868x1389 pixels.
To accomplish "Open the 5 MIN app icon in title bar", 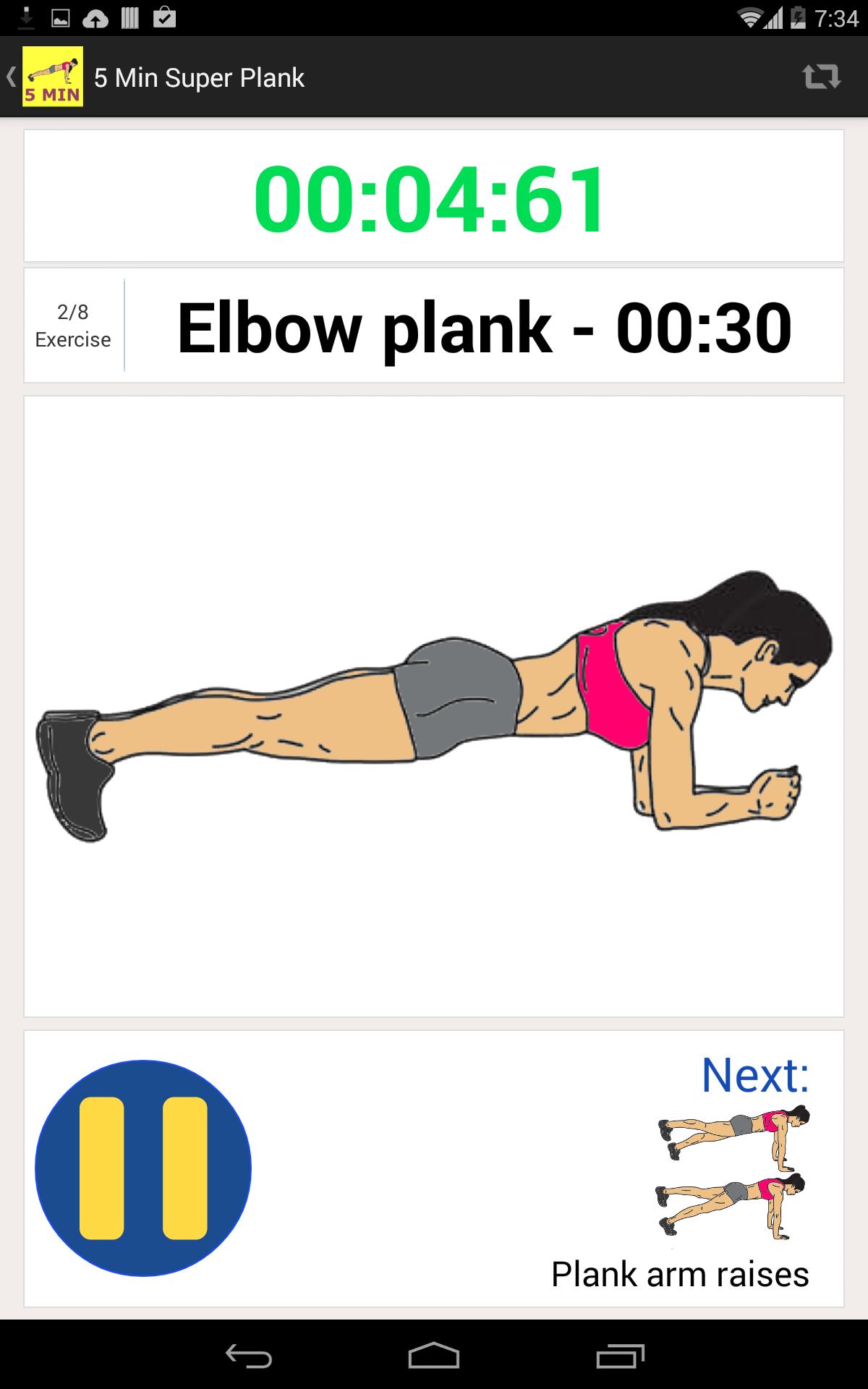I will pyautogui.click(x=52, y=76).
